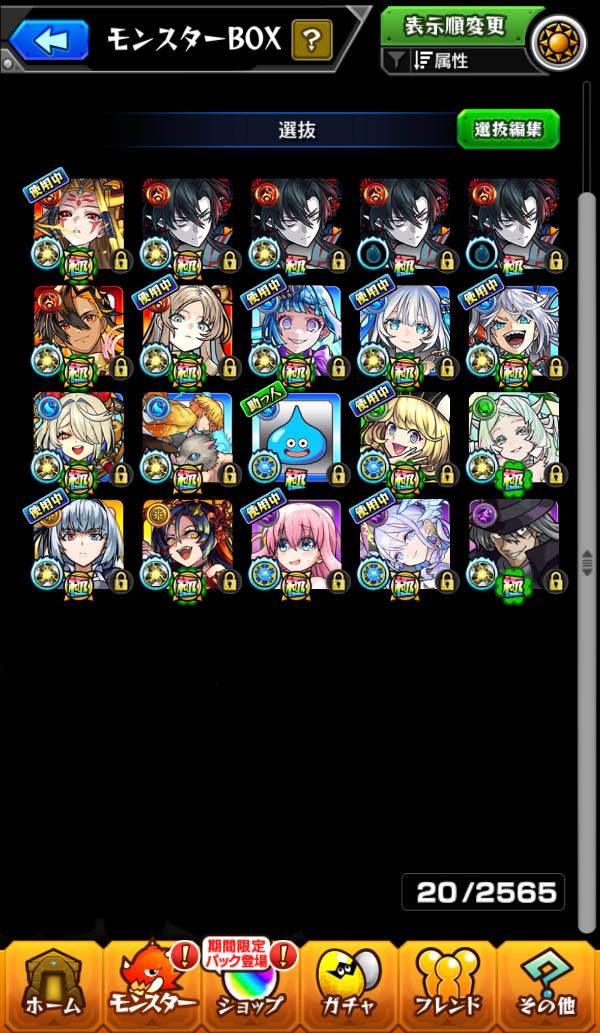
Task: Select the monster with the gray cat
Action: (x=187, y=439)
